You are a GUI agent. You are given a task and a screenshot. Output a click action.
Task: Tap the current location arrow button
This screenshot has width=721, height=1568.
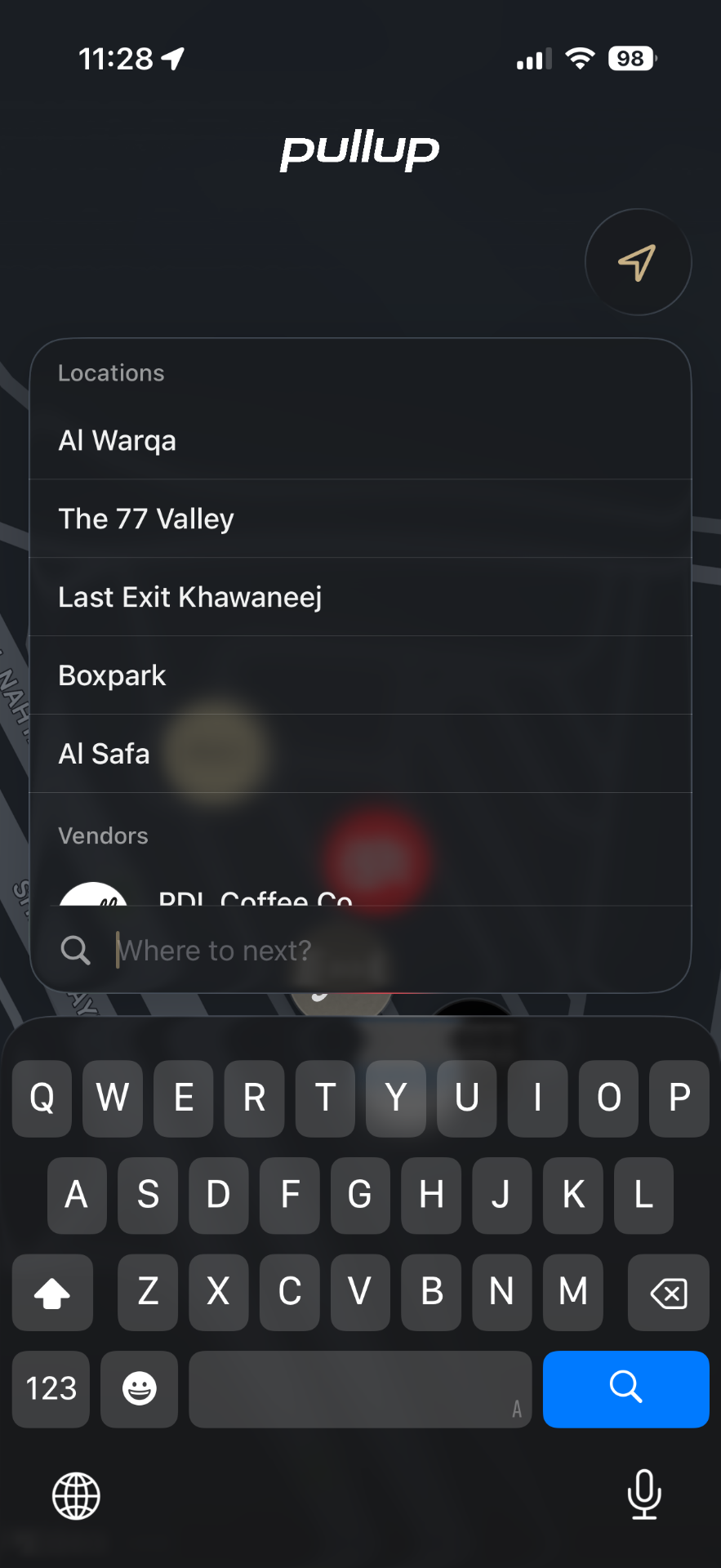638,262
